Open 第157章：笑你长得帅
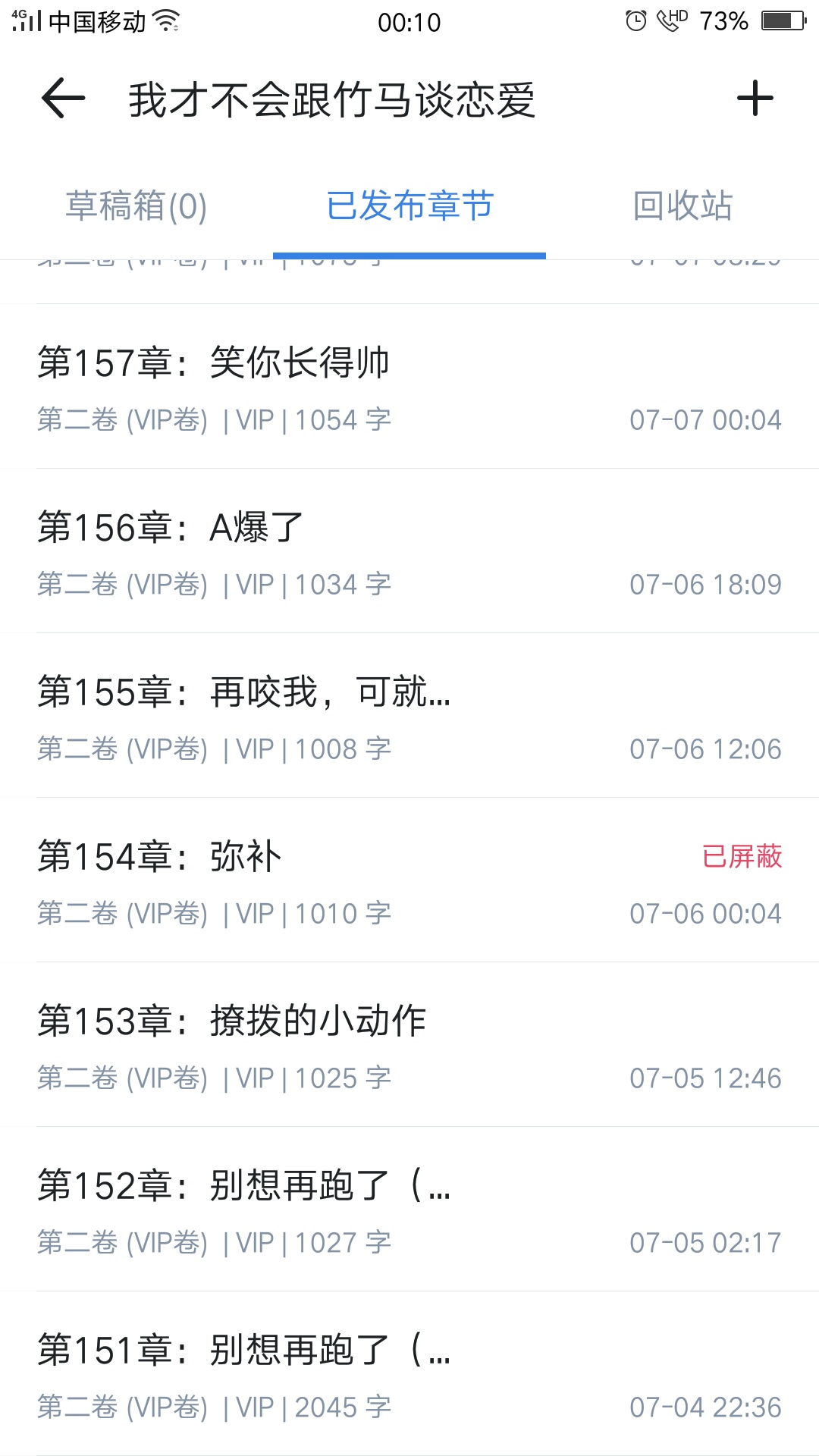The image size is (819, 1456). pyautogui.click(x=409, y=387)
